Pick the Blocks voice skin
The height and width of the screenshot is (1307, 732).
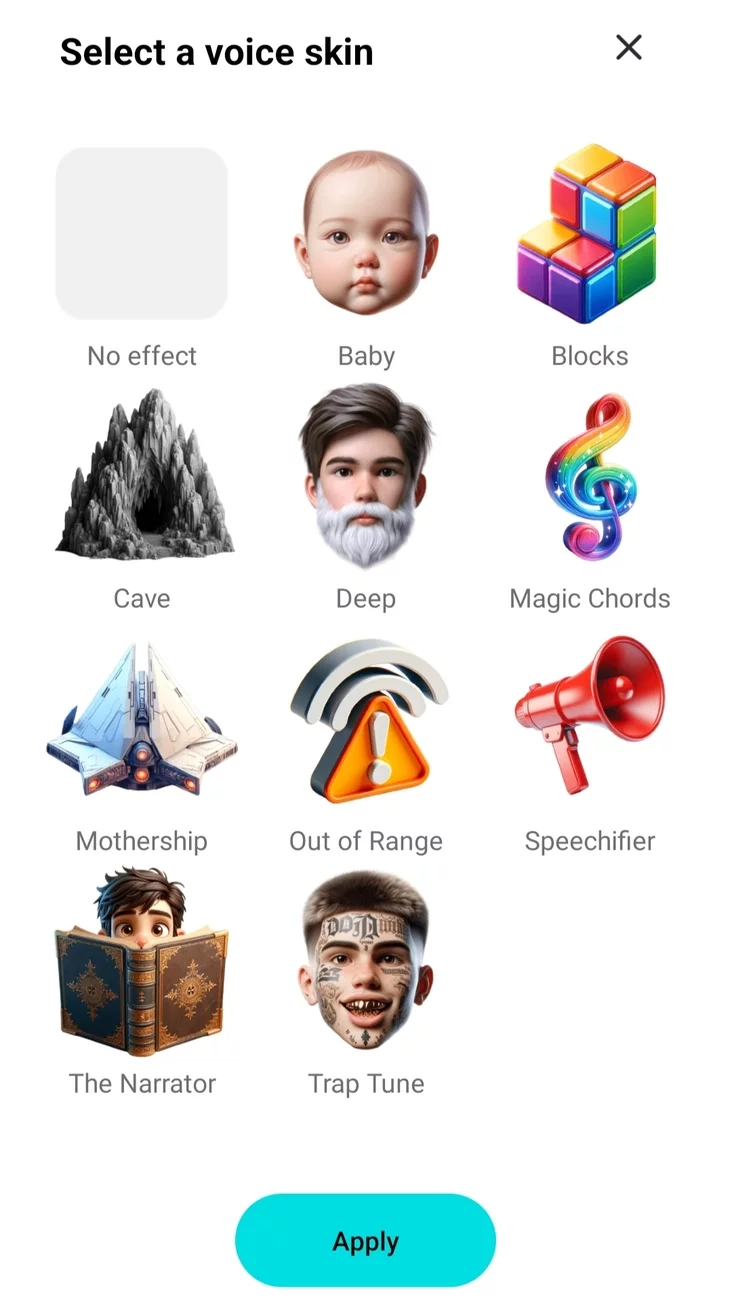[589, 234]
